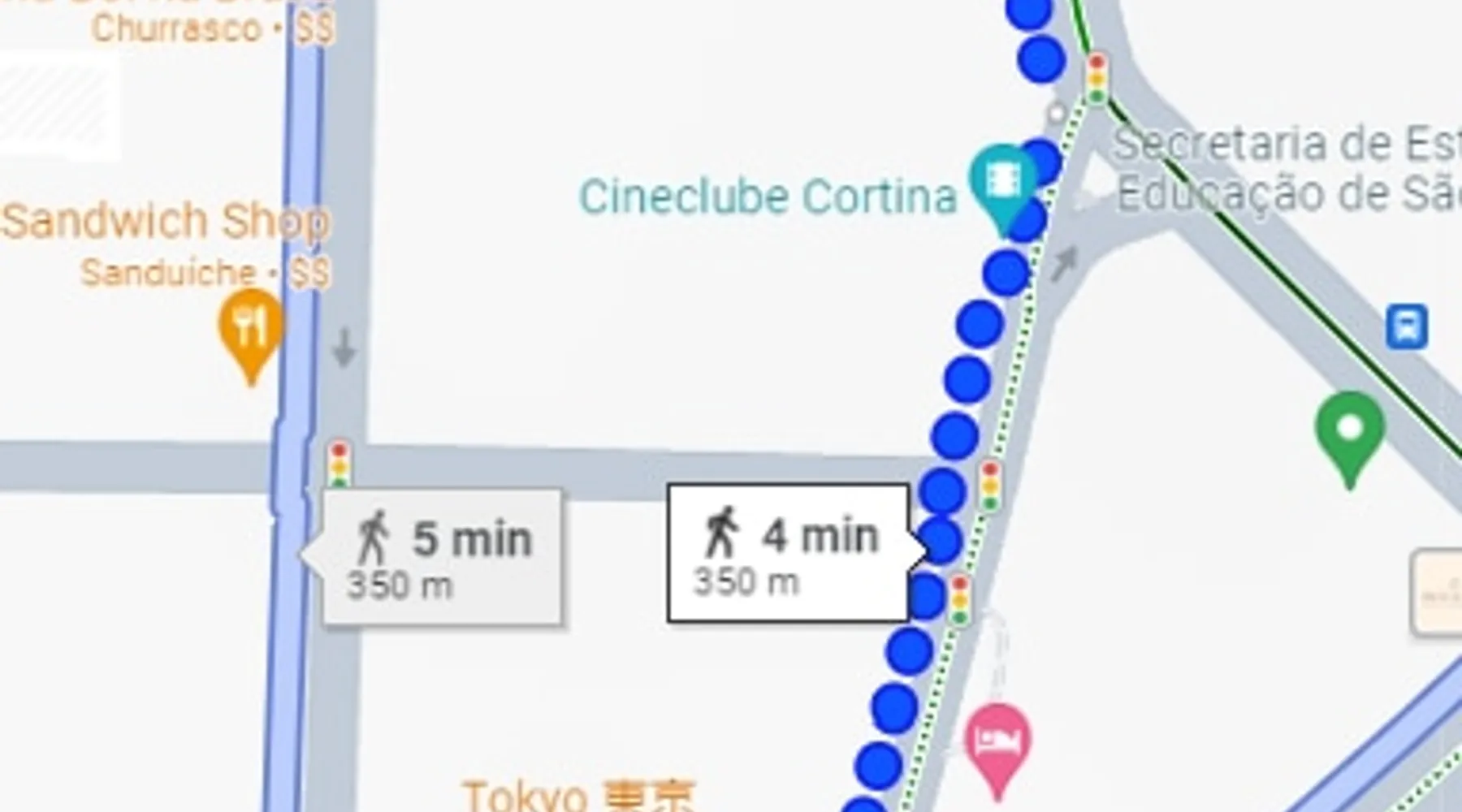
Task: Tap the 4 min walking route label
Action: pos(788,554)
